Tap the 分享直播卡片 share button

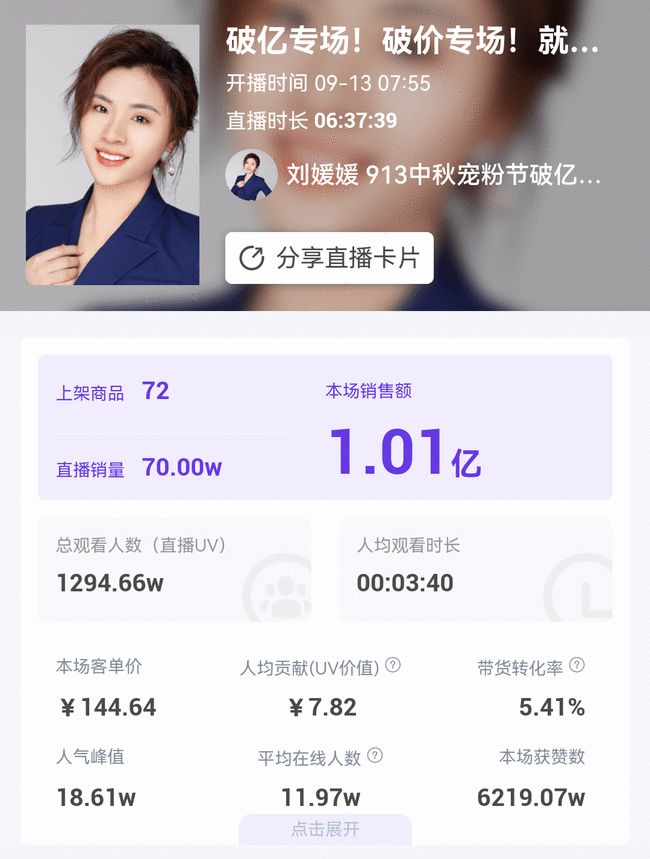pos(329,258)
